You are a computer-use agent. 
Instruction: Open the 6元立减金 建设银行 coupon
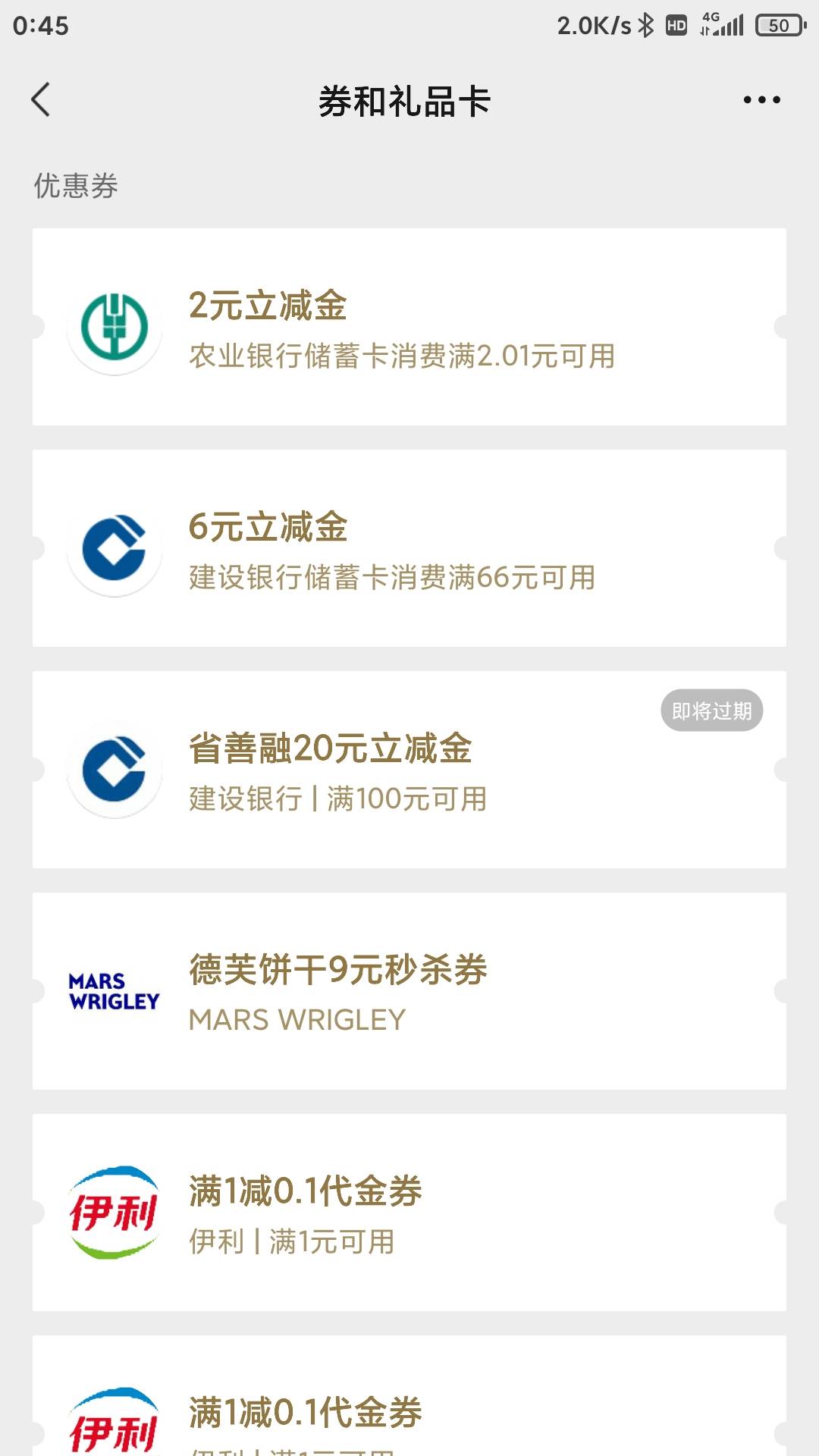[409, 548]
